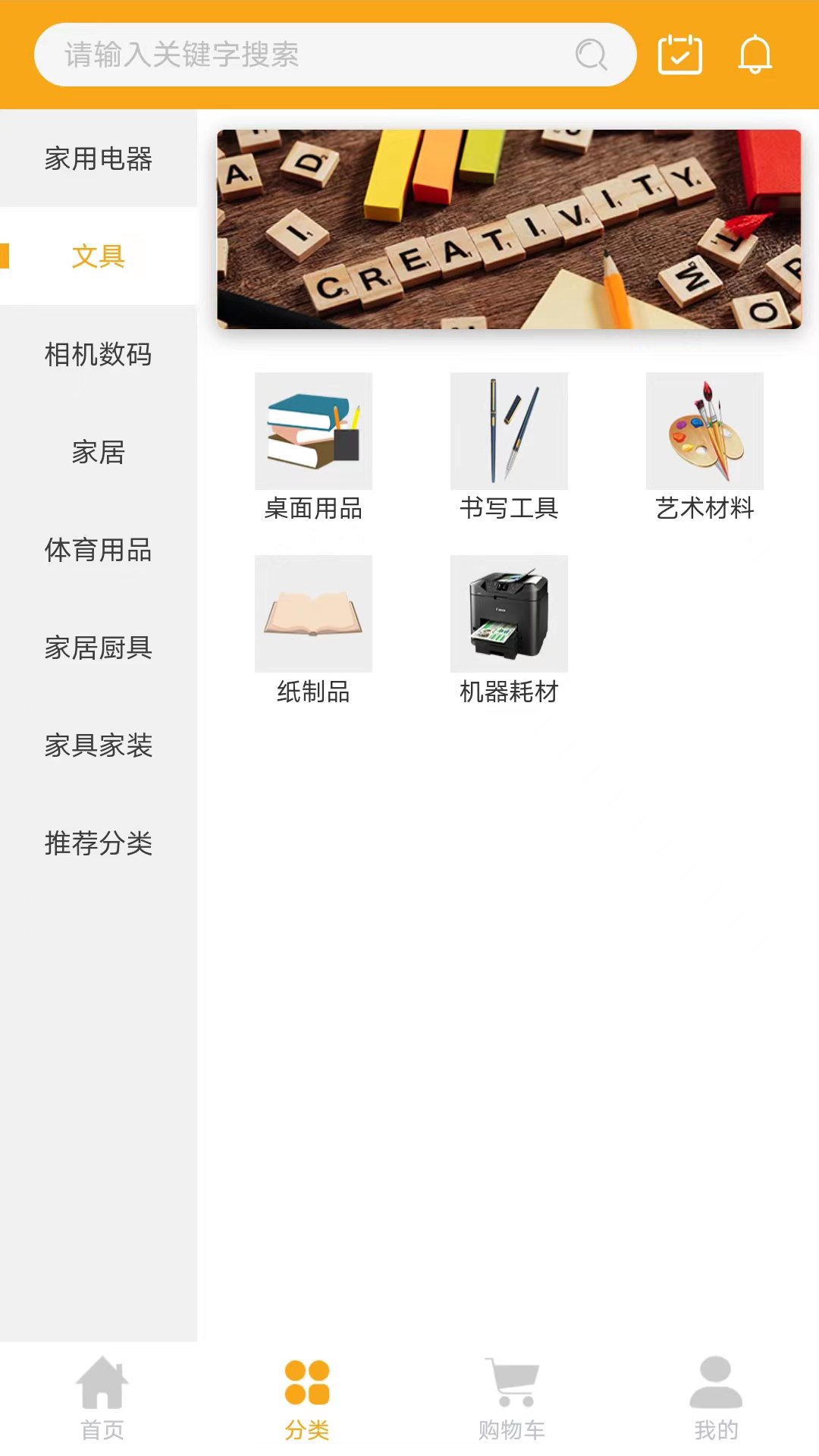
Task: Switch to 推荐分类 category
Action: 99,843
